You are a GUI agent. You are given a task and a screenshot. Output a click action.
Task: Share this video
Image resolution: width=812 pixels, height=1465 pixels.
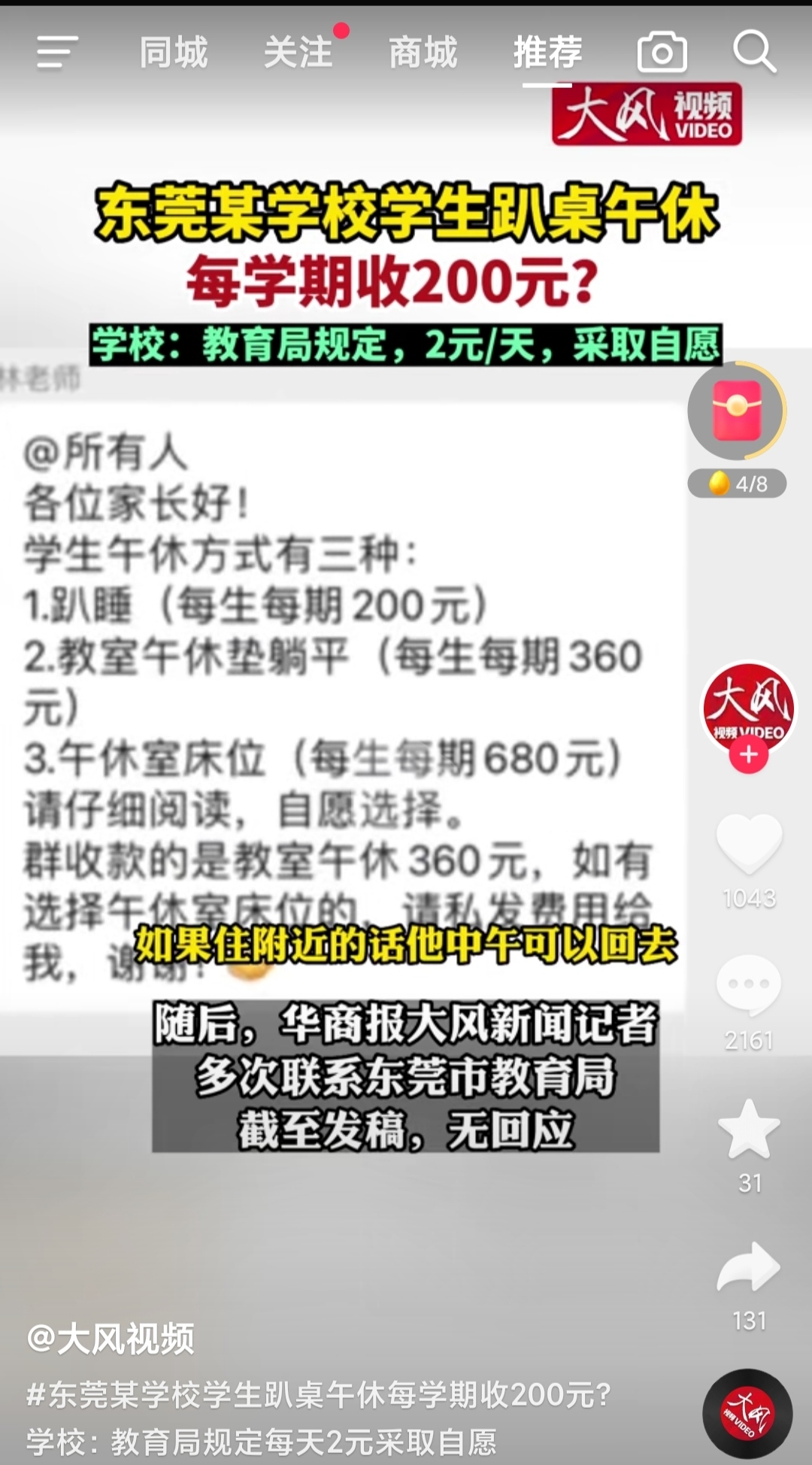tap(749, 1269)
